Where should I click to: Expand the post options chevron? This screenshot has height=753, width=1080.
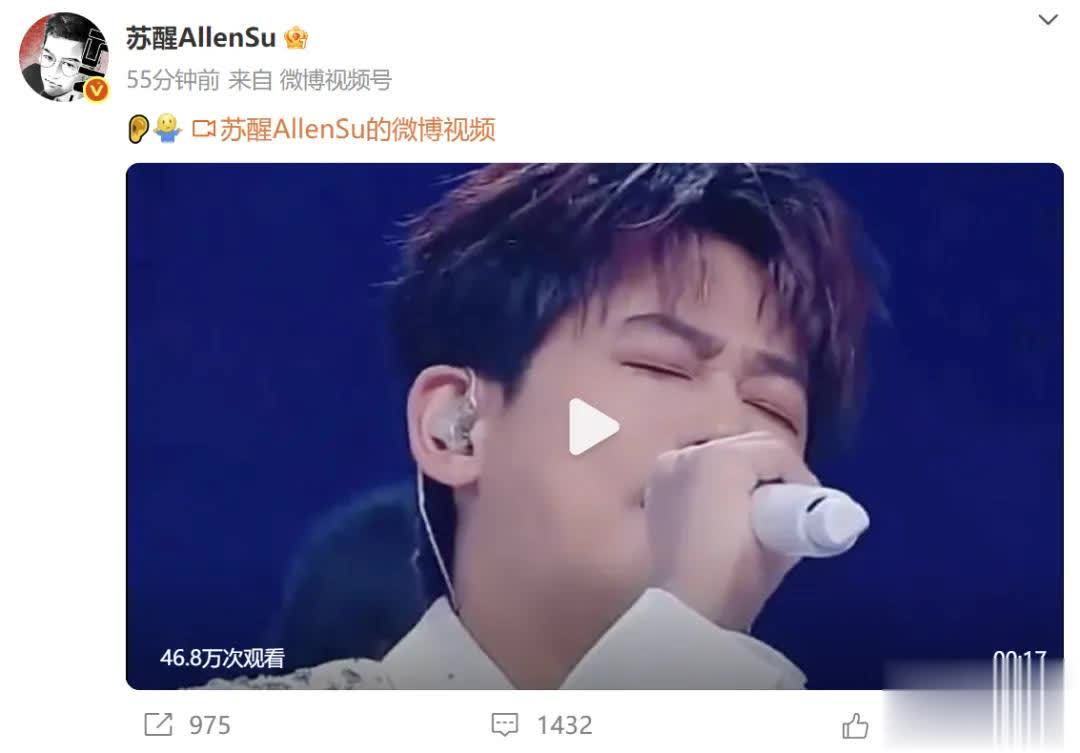[1048, 20]
